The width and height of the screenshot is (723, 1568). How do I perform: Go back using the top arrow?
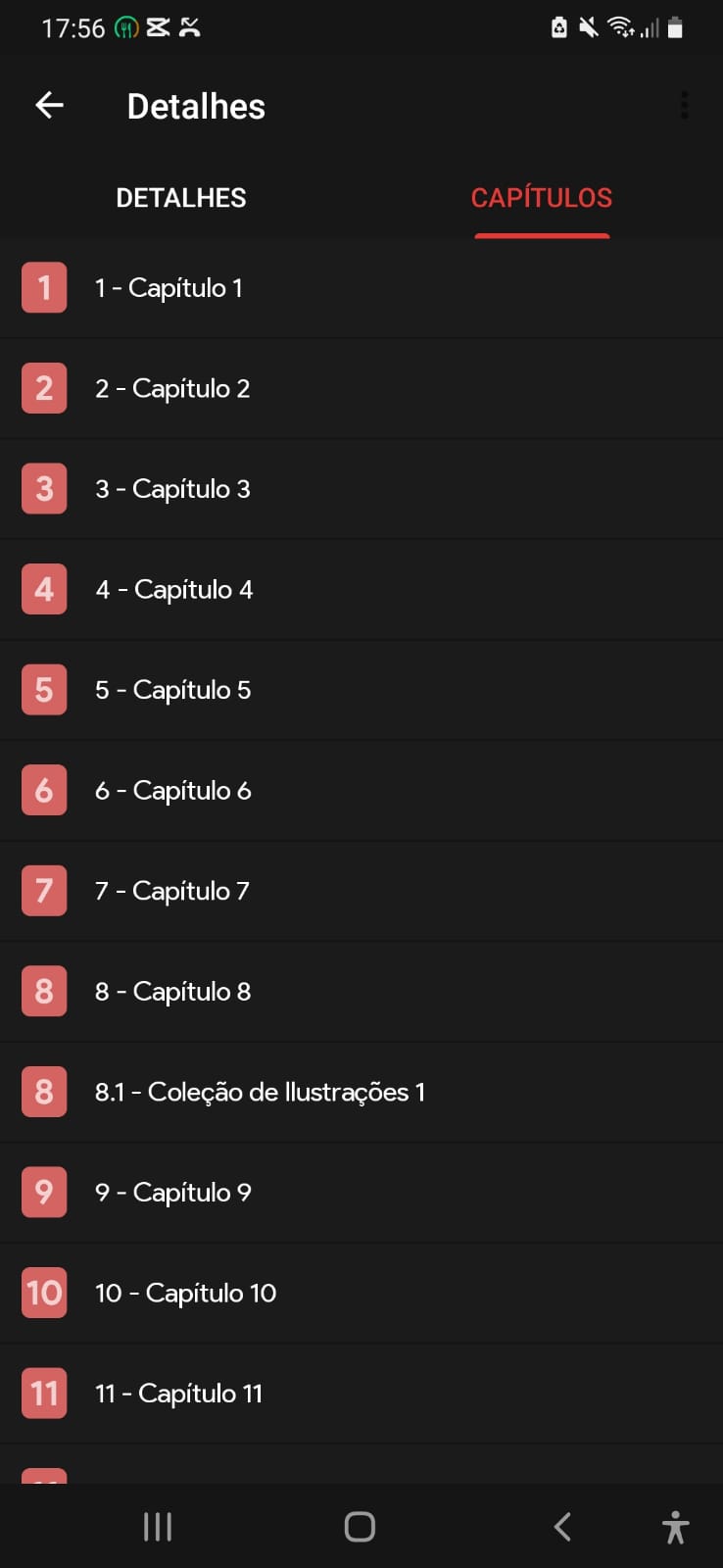[49, 106]
